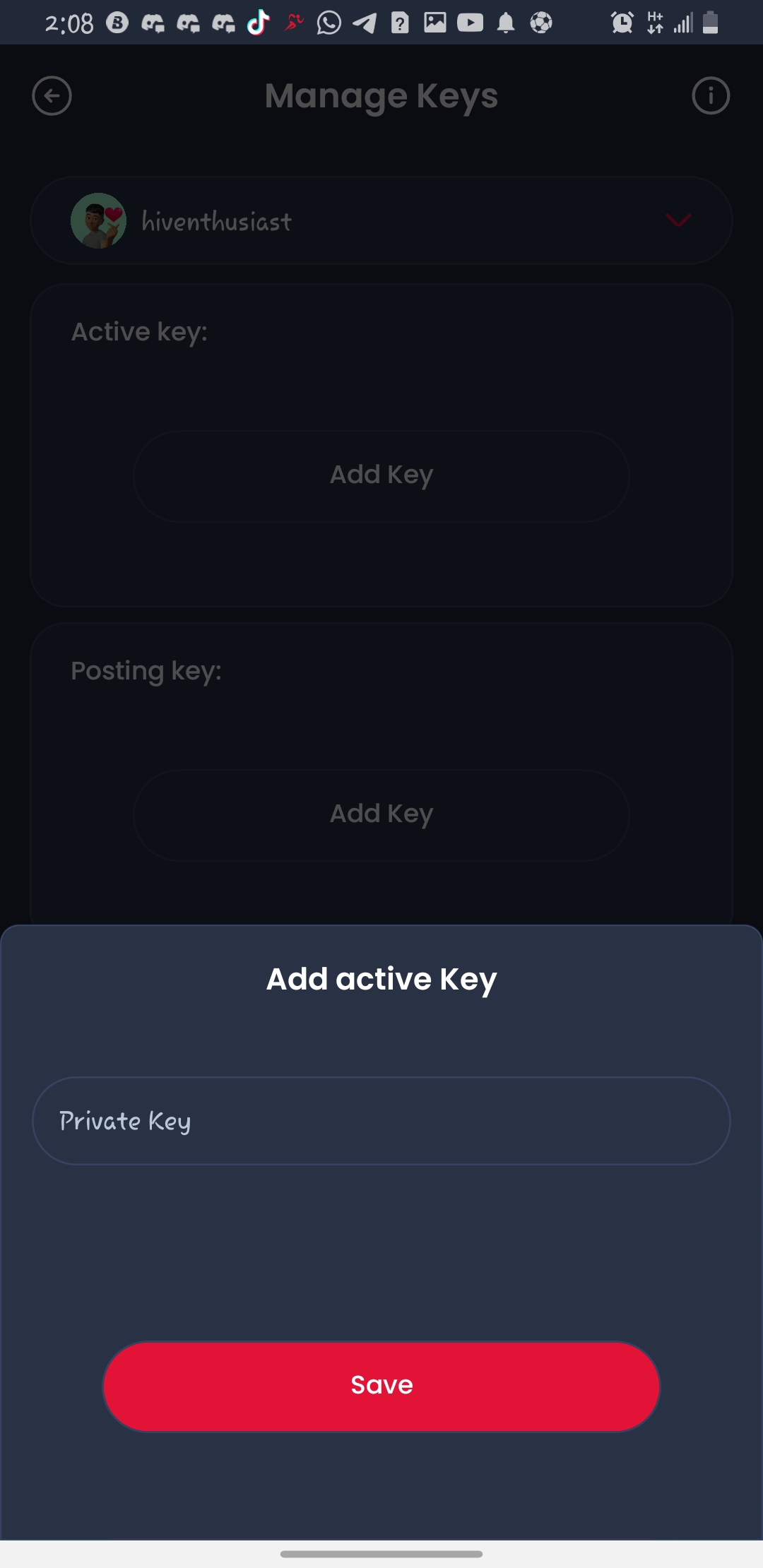The height and width of the screenshot is (1568, 763).
Task: Tap the Private Key input field
Action: [381, 1121]
